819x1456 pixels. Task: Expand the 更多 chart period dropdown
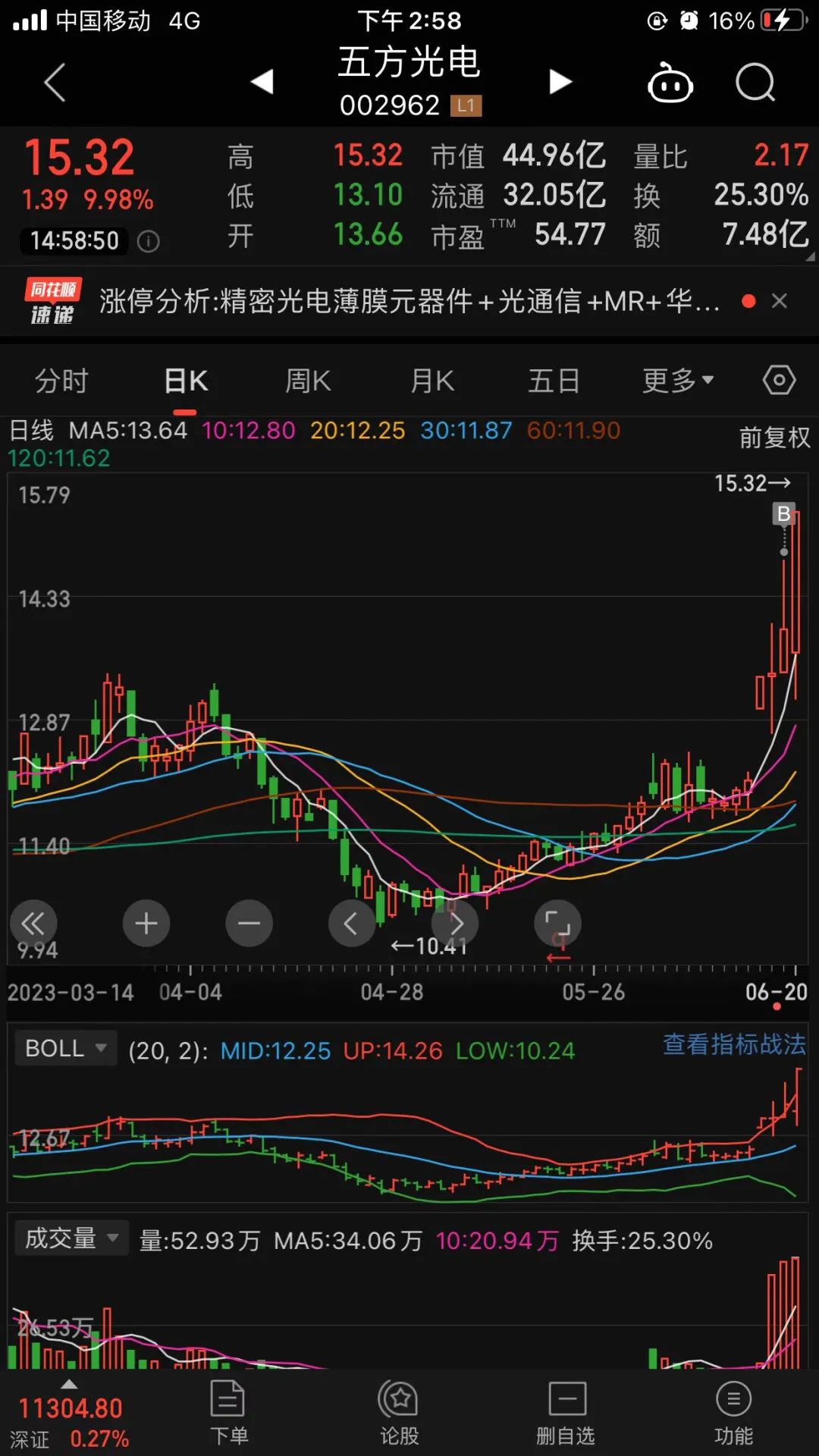point(678,381)
